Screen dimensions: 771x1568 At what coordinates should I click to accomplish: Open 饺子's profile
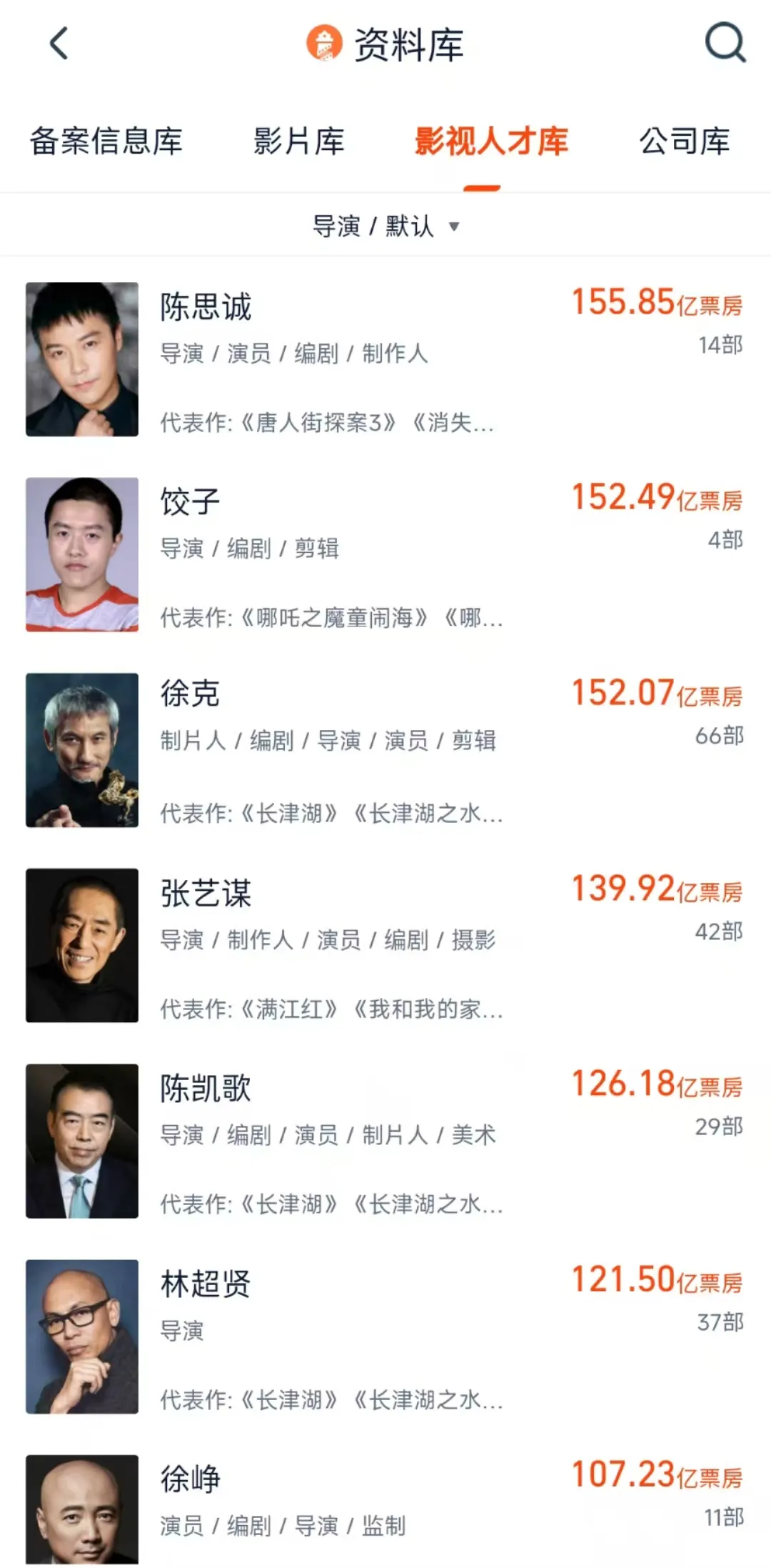tap(190, 502)
